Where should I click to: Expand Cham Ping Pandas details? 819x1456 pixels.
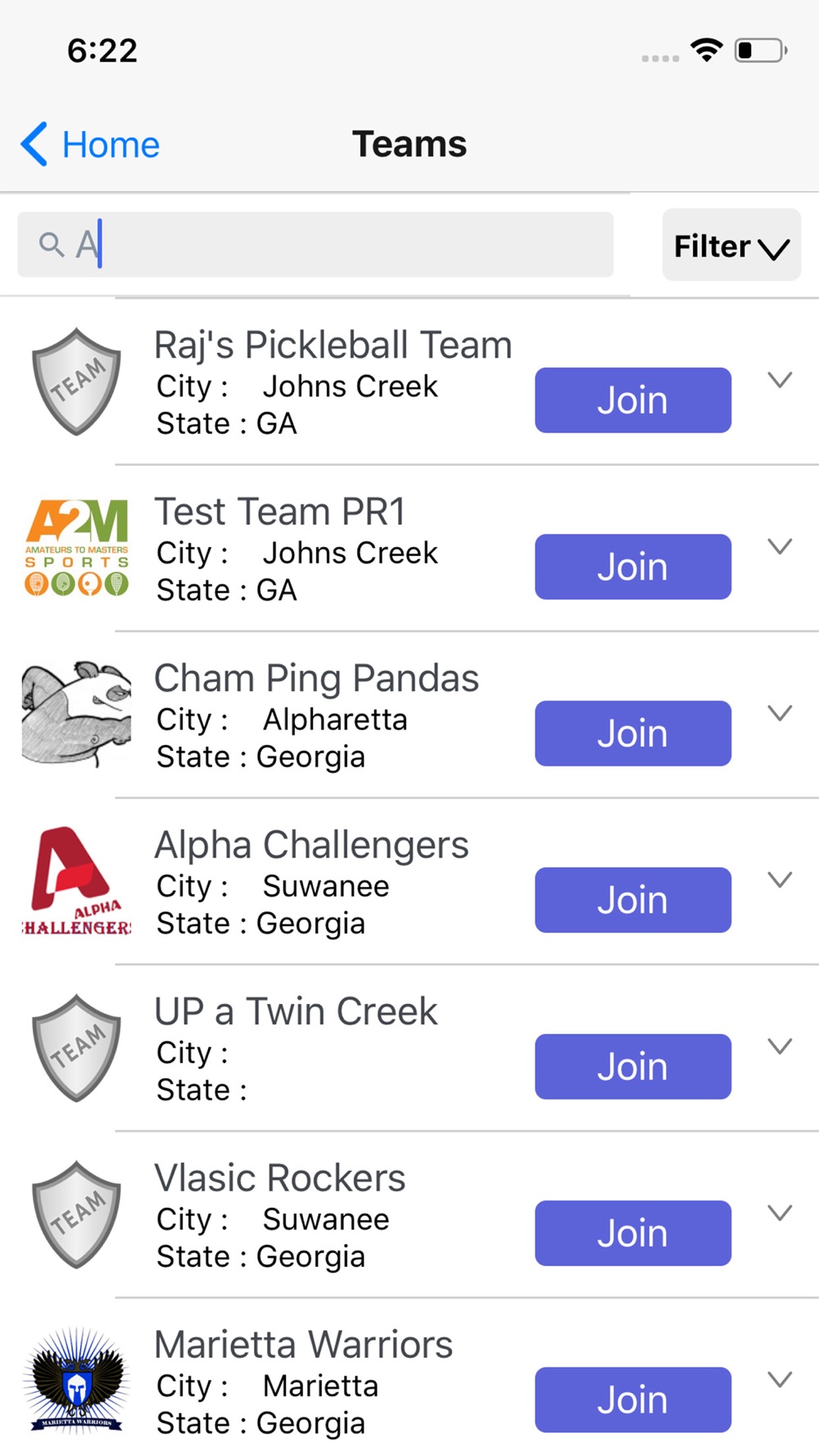click(x=780, y=713)
